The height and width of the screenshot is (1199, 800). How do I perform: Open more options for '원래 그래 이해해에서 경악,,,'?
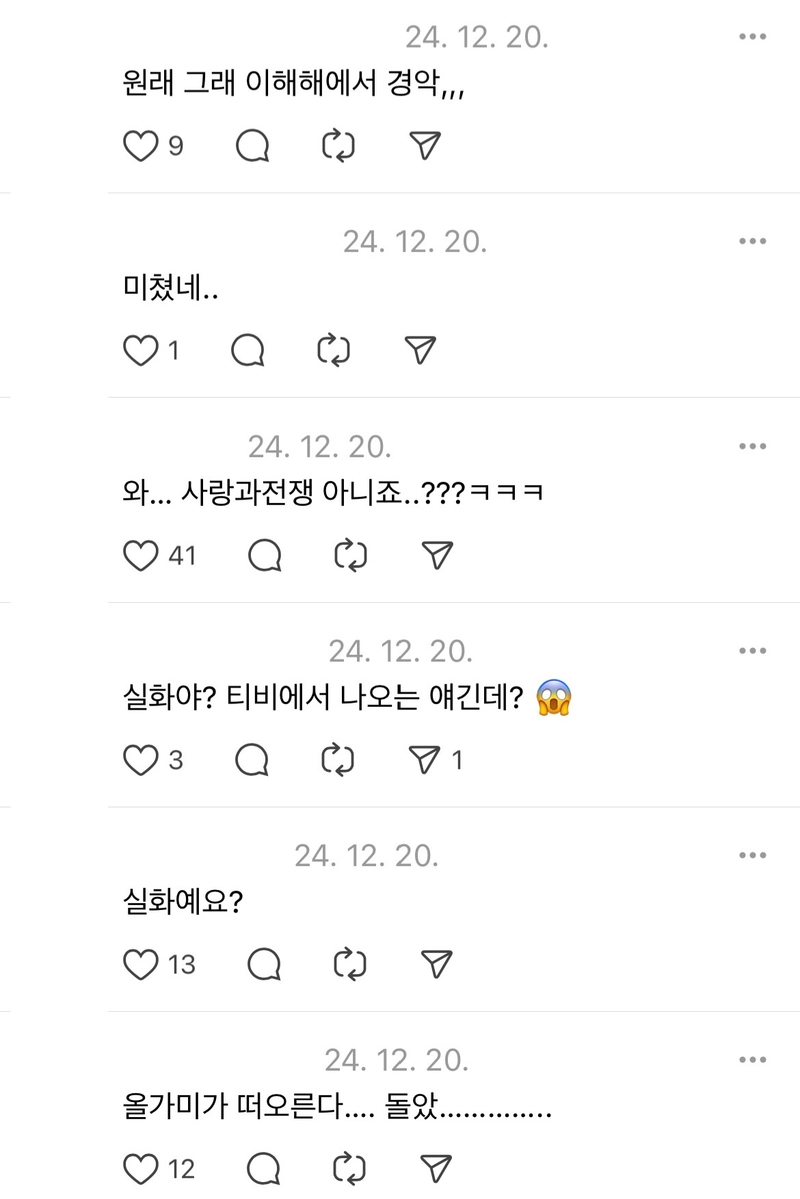click(752, 37)
